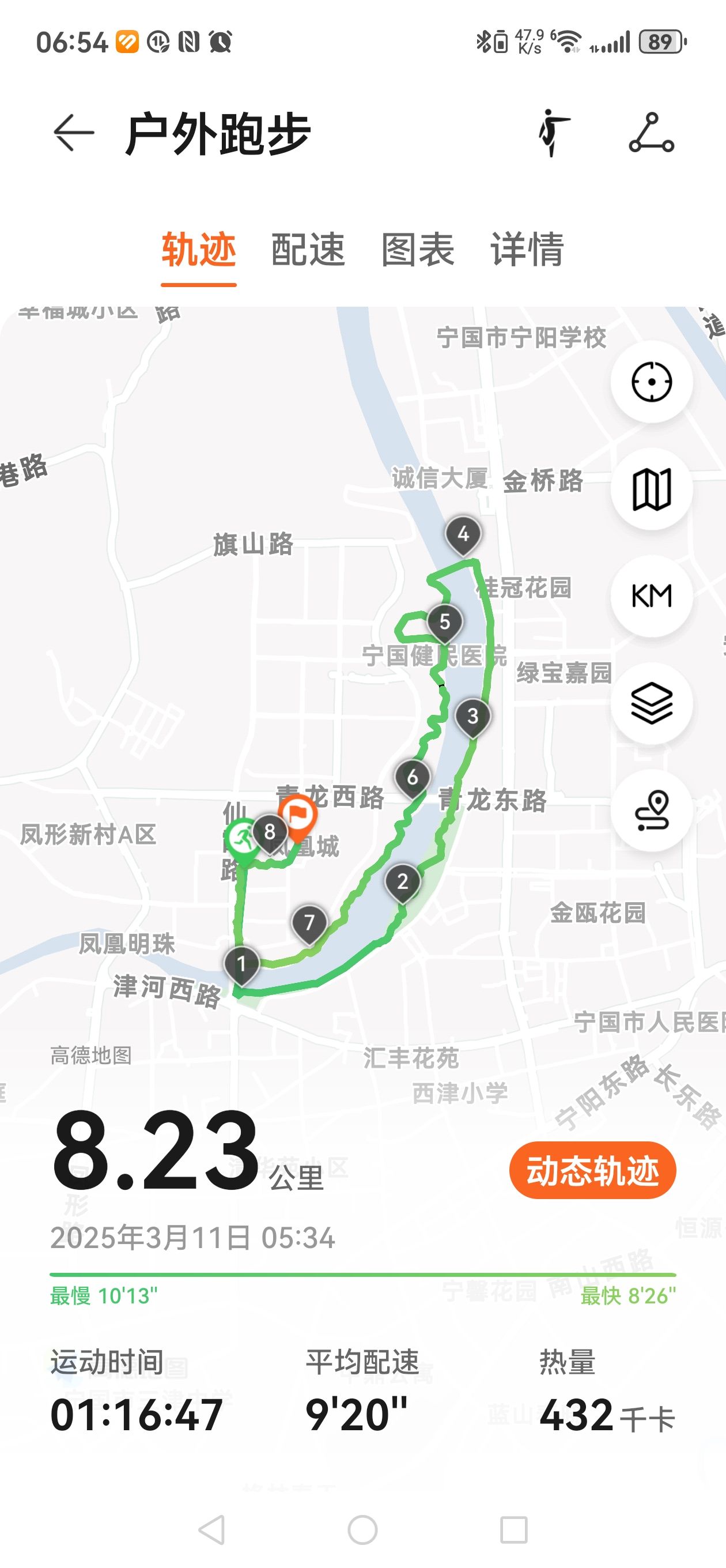726x1568 pixels.
Task: Toggle the KM markers button
Action: pyautogui.click(x=652, y=596)
